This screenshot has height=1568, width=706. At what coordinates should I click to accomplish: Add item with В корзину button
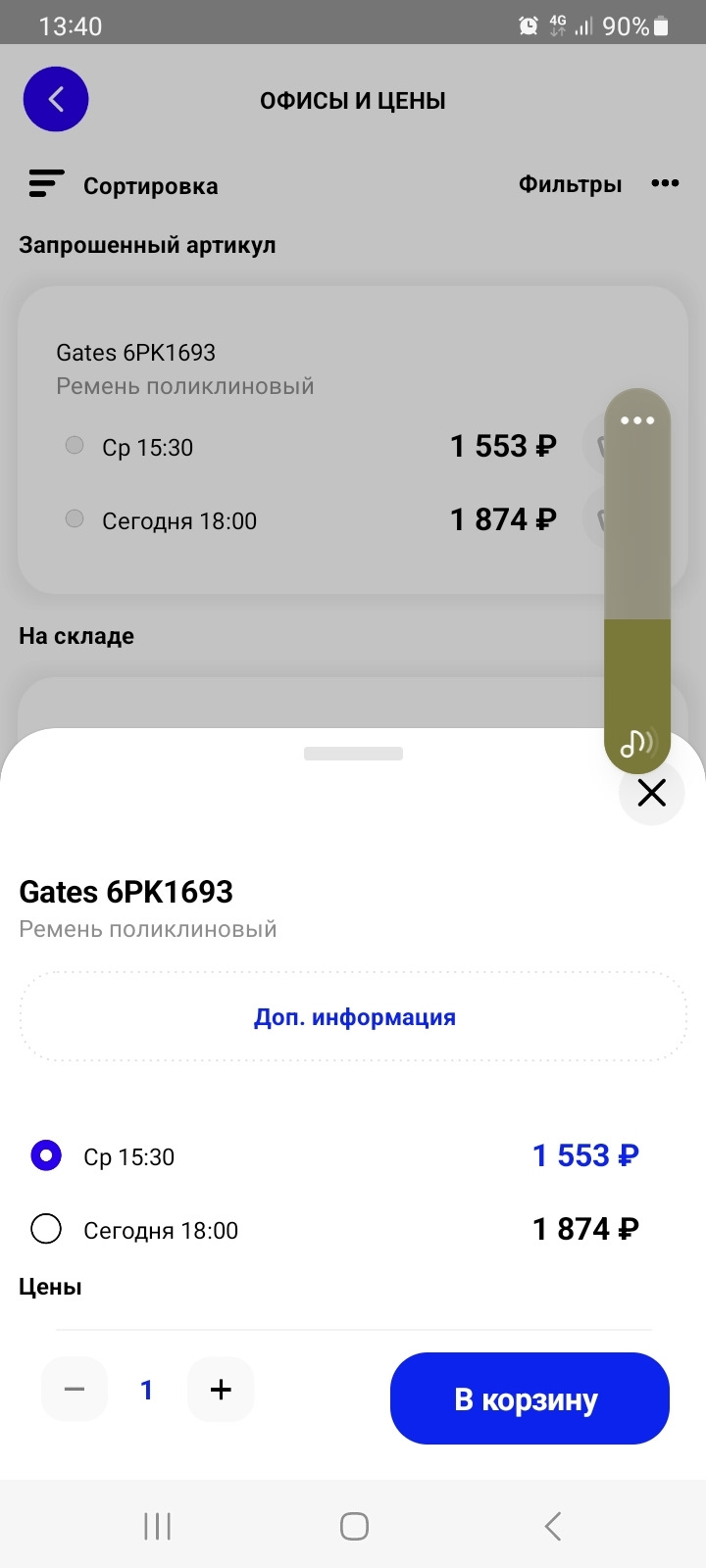coord(529,1398)
